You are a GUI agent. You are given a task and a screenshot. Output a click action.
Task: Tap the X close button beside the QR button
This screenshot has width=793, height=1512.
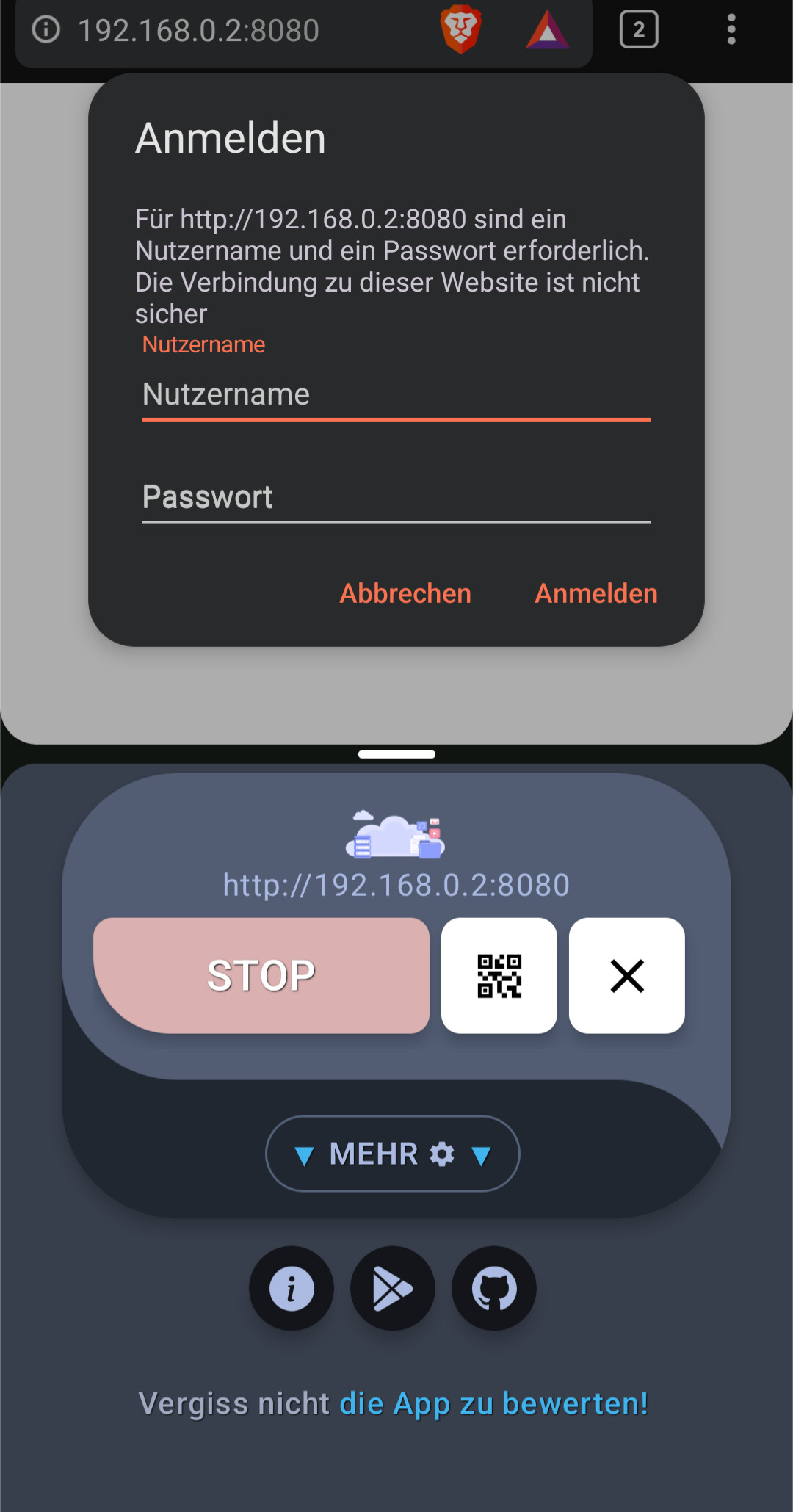click(627, 975)
